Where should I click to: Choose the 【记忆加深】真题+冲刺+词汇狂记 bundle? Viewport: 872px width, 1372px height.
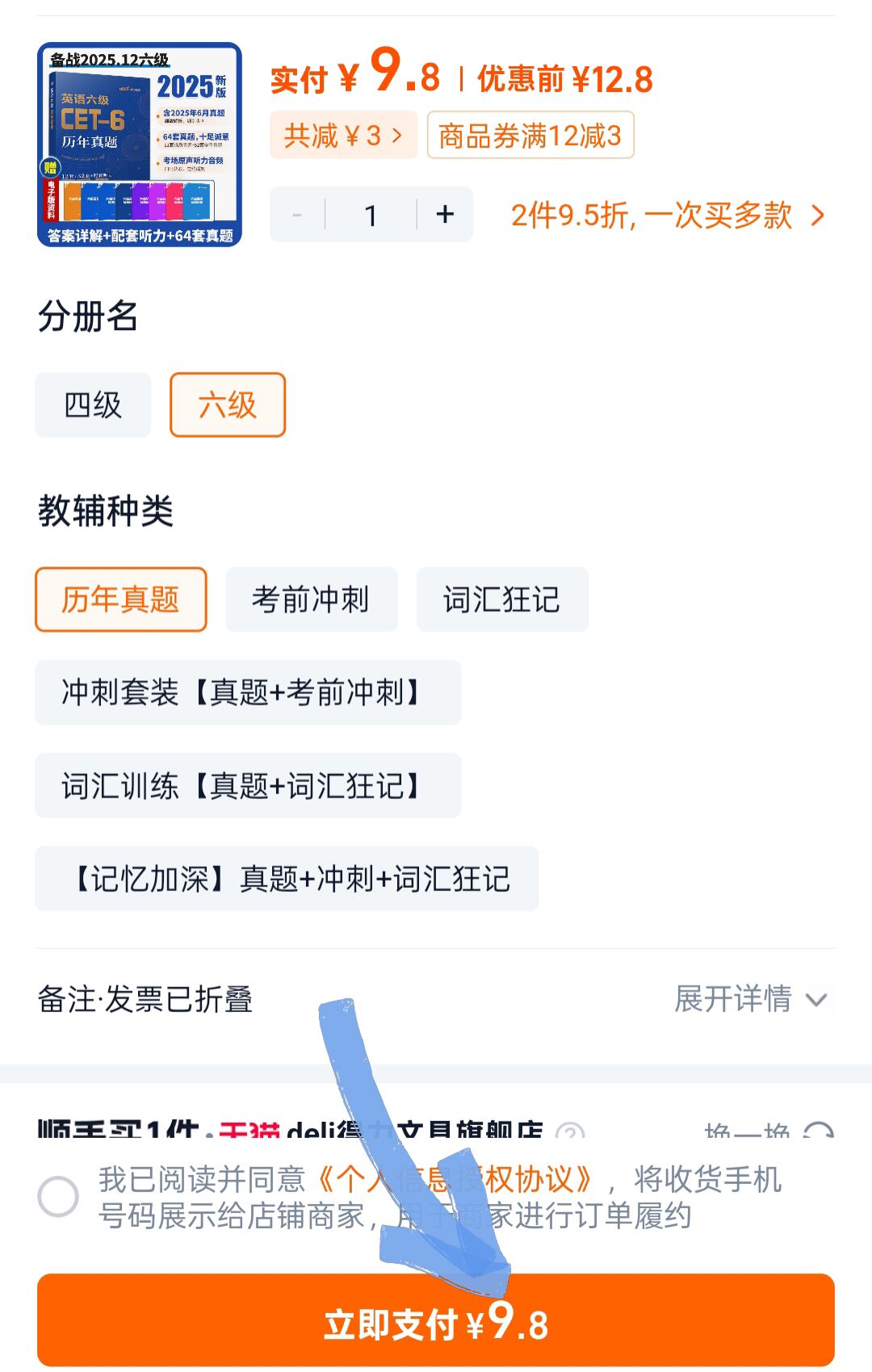coord(287,879)
